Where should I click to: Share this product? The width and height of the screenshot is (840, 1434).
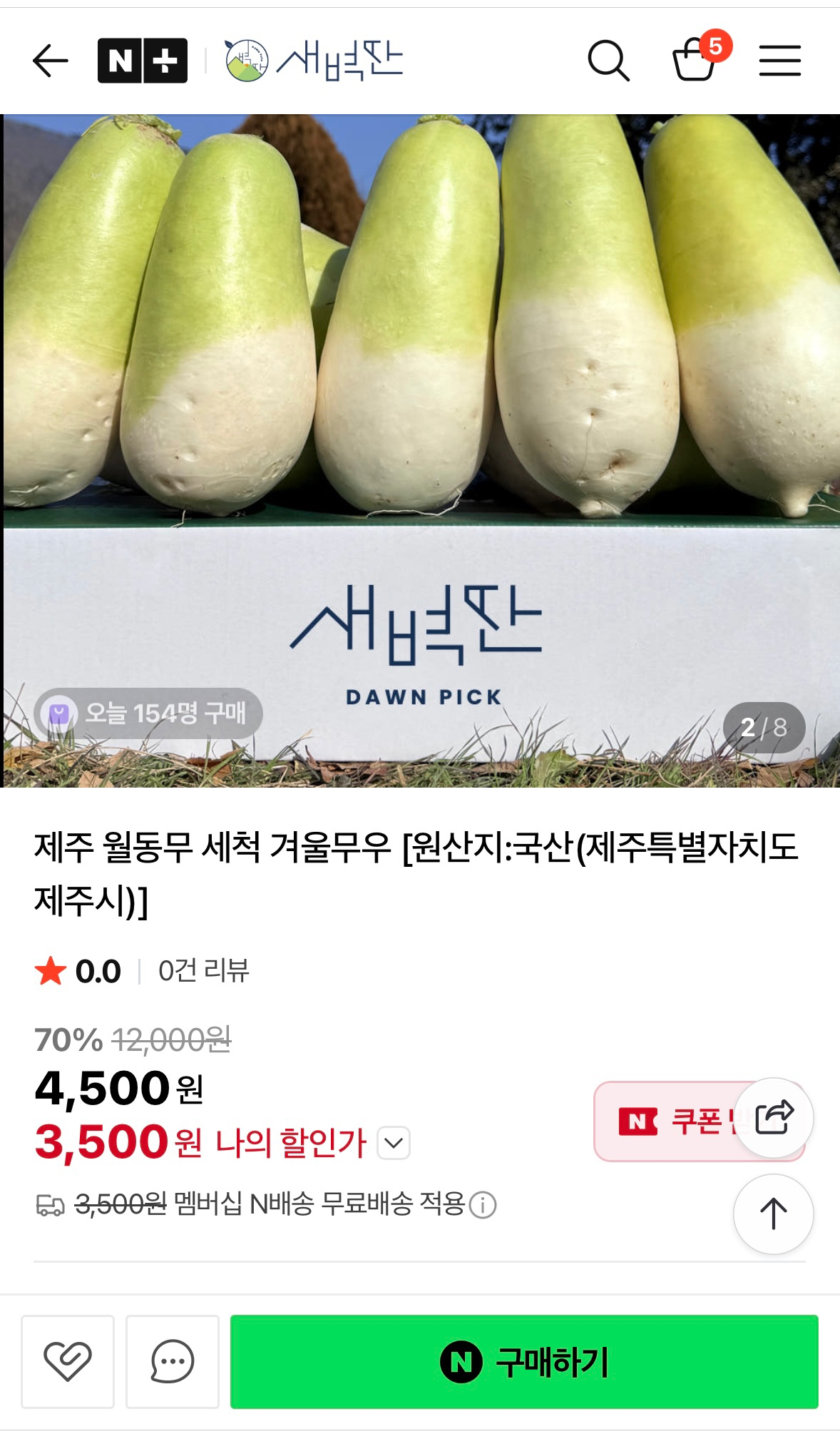tap(774, 1117)
